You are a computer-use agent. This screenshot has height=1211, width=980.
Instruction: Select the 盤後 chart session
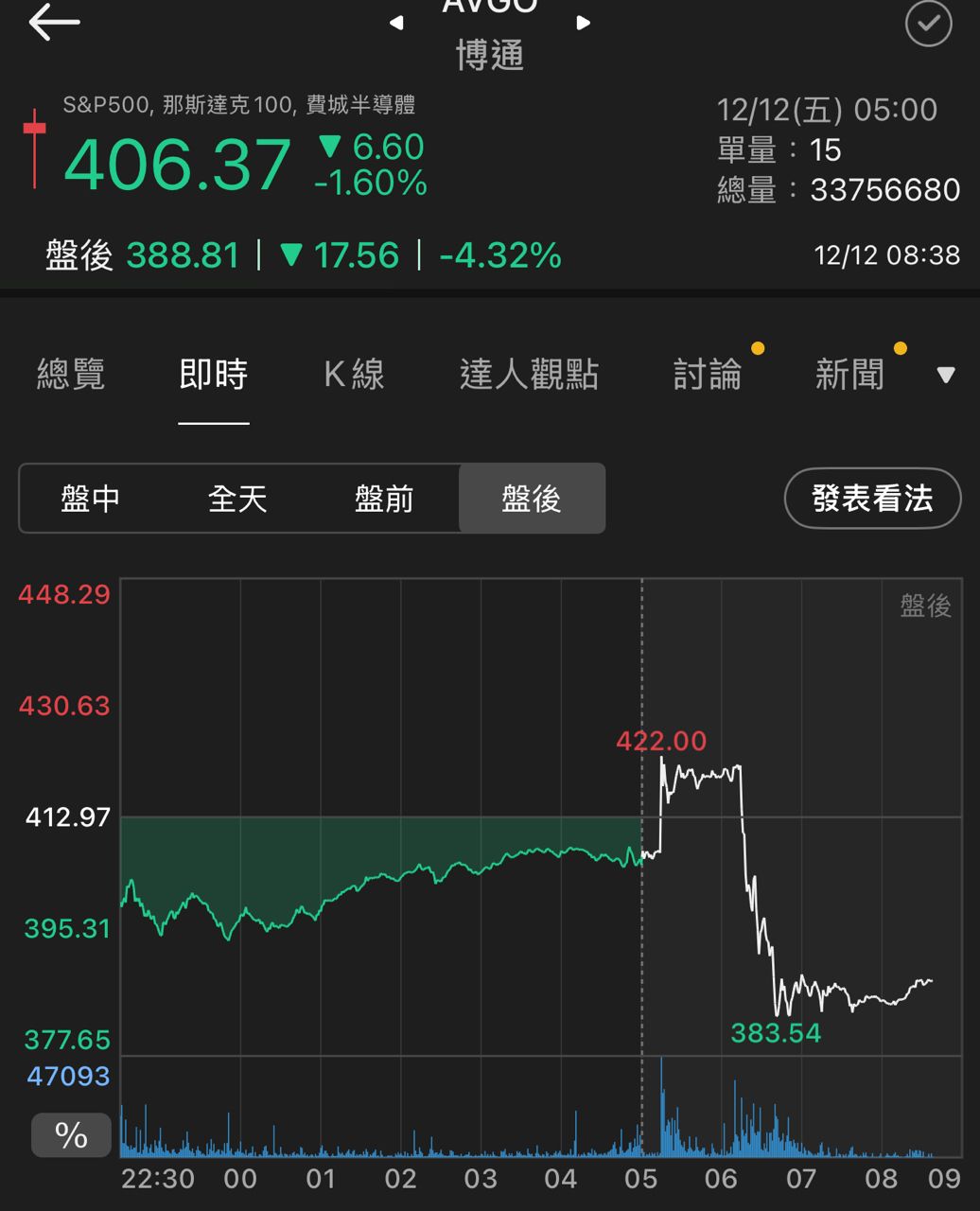click(x=532, y=499)
